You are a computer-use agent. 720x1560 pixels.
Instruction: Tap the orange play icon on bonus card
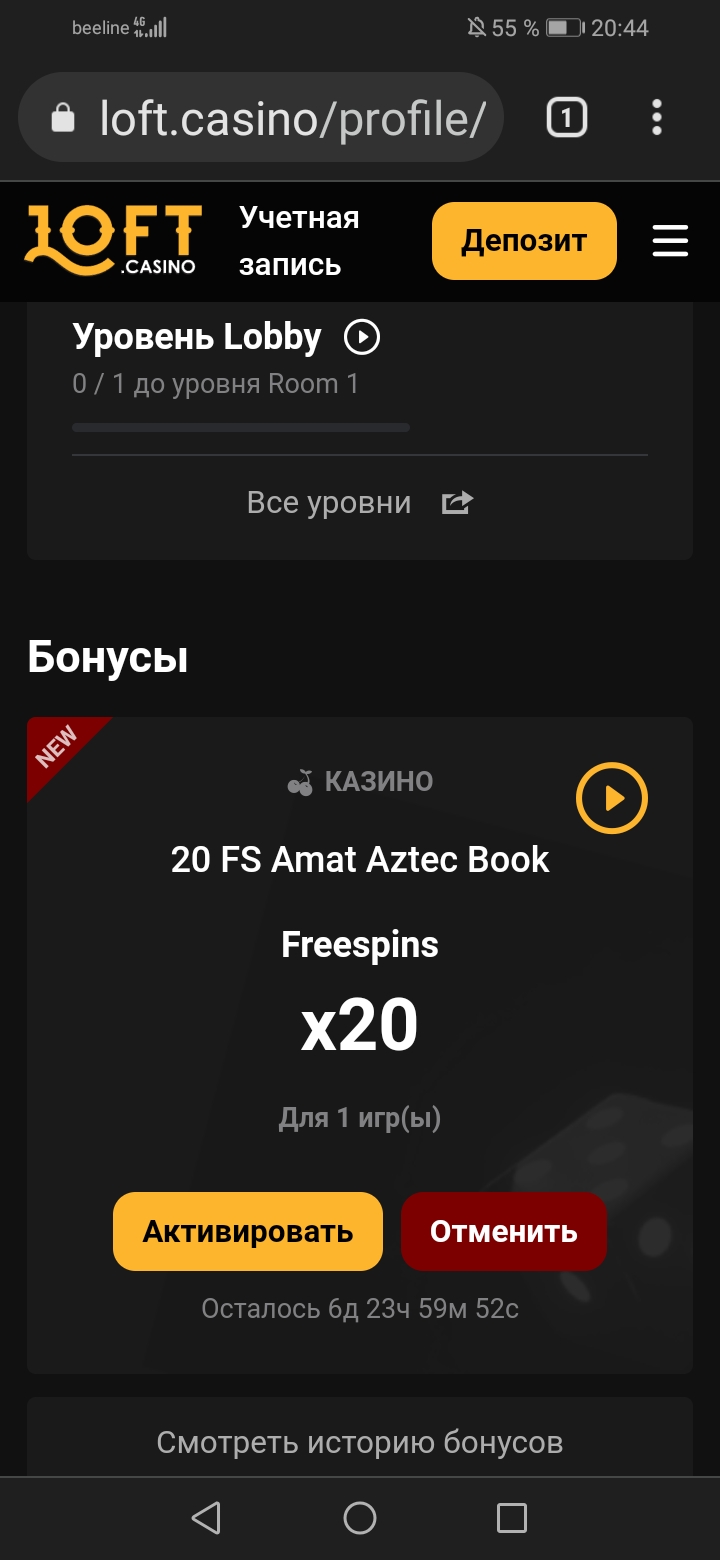612,798
